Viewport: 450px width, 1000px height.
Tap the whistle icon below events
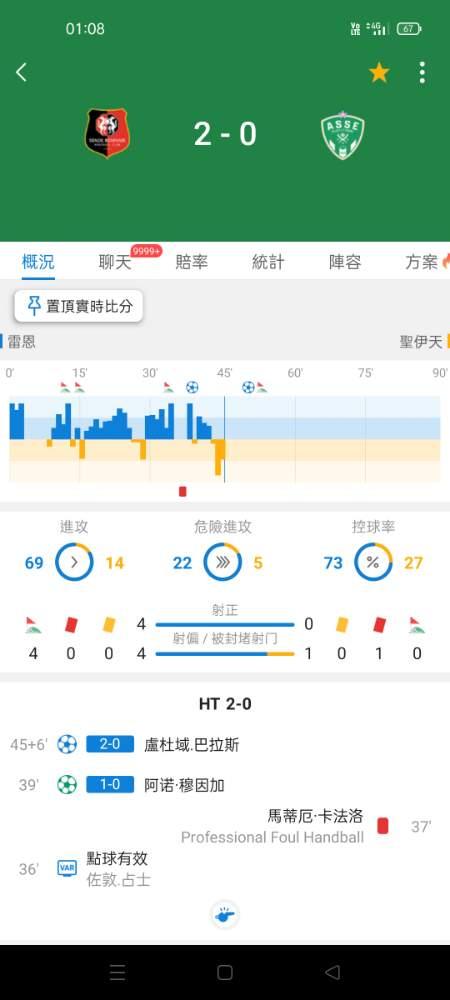[x=224, y=915]
